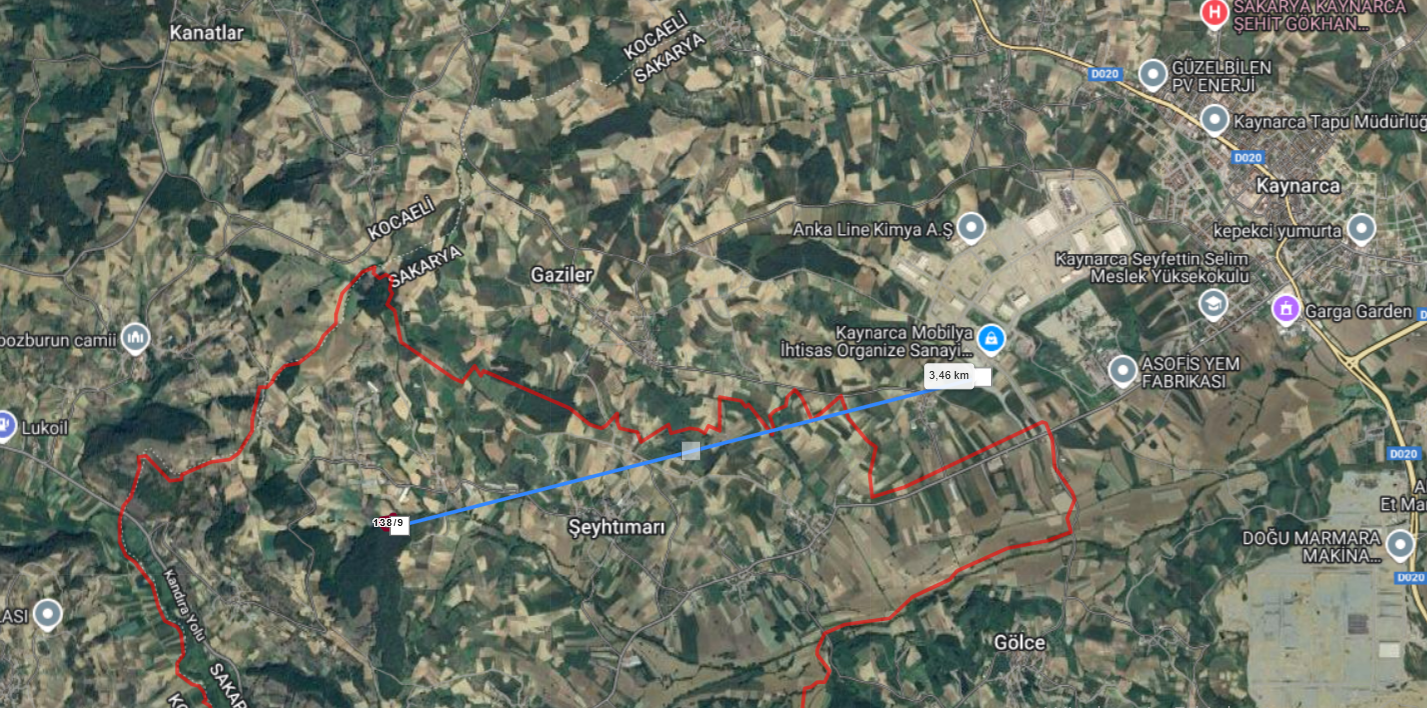The height and width of the screenshot is (708, 1427).
Task: Open Kaynarca Seyfettin Selim Meslek Yüksekokulu marker
Action: pyautogui.click(x=1214, y=302)
